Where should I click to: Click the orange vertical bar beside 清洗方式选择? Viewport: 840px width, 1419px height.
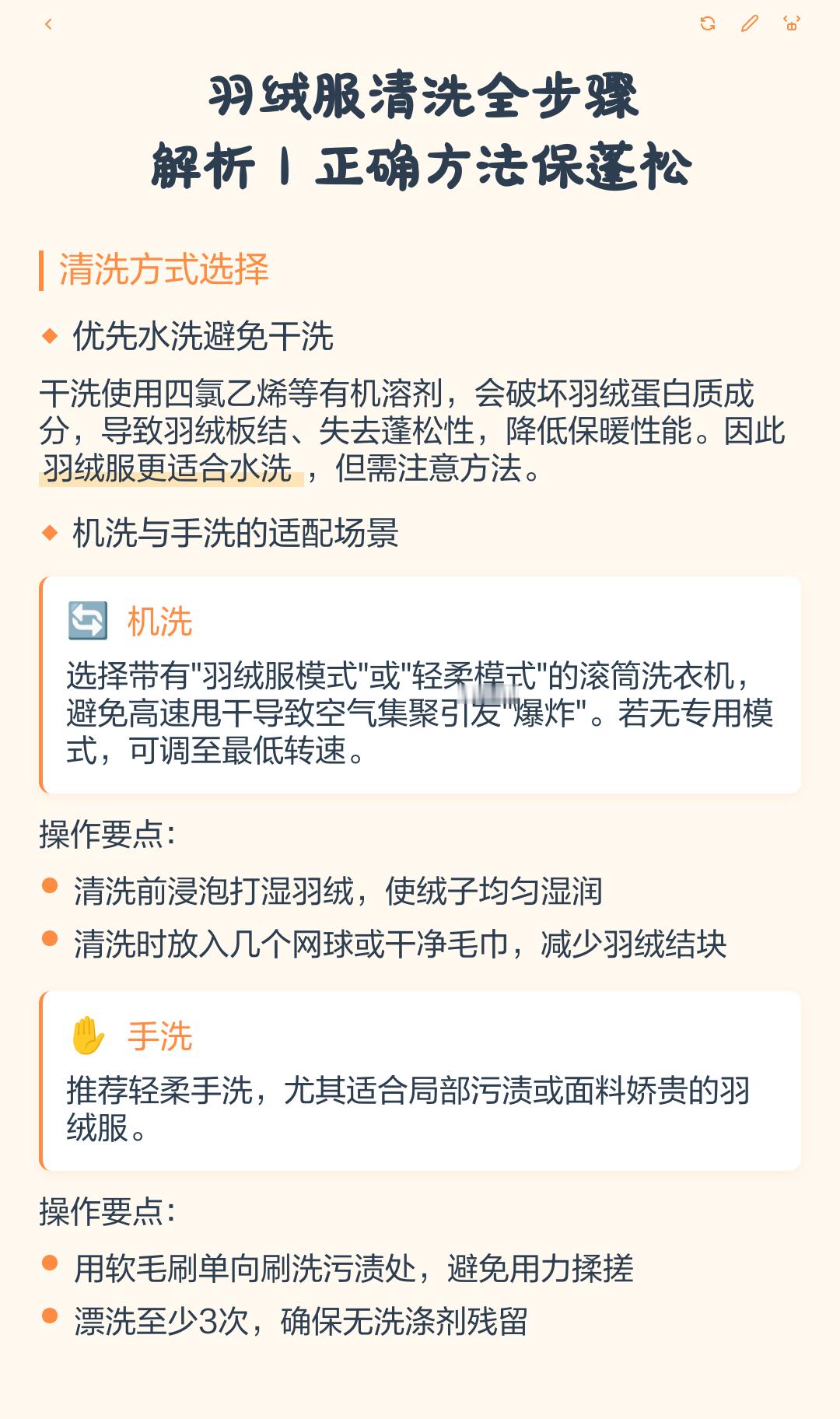tap(42, 268)
